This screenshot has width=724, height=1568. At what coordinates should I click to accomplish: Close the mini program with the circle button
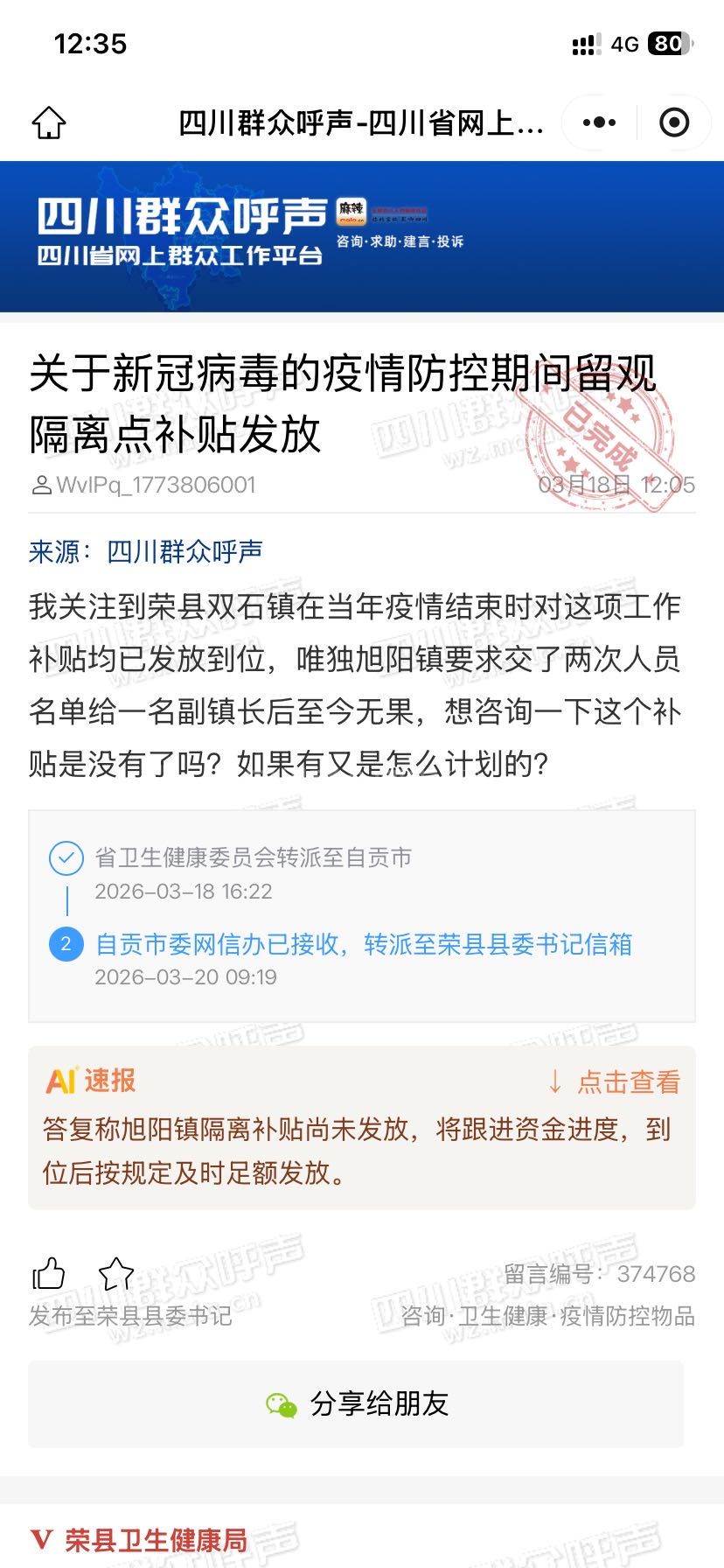click(x=673, y=123)
